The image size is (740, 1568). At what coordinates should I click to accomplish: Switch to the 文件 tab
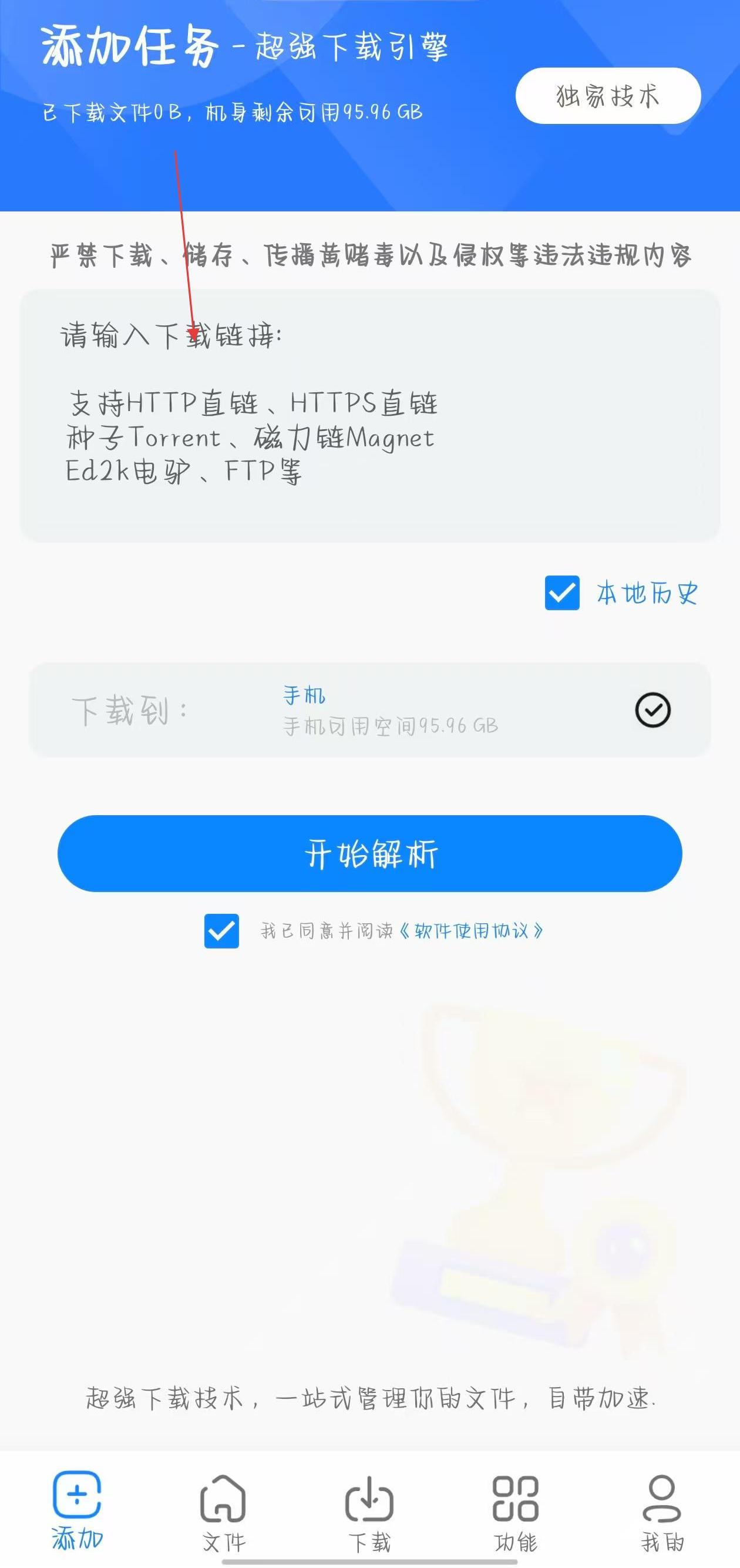click(x=223, y=1512)
